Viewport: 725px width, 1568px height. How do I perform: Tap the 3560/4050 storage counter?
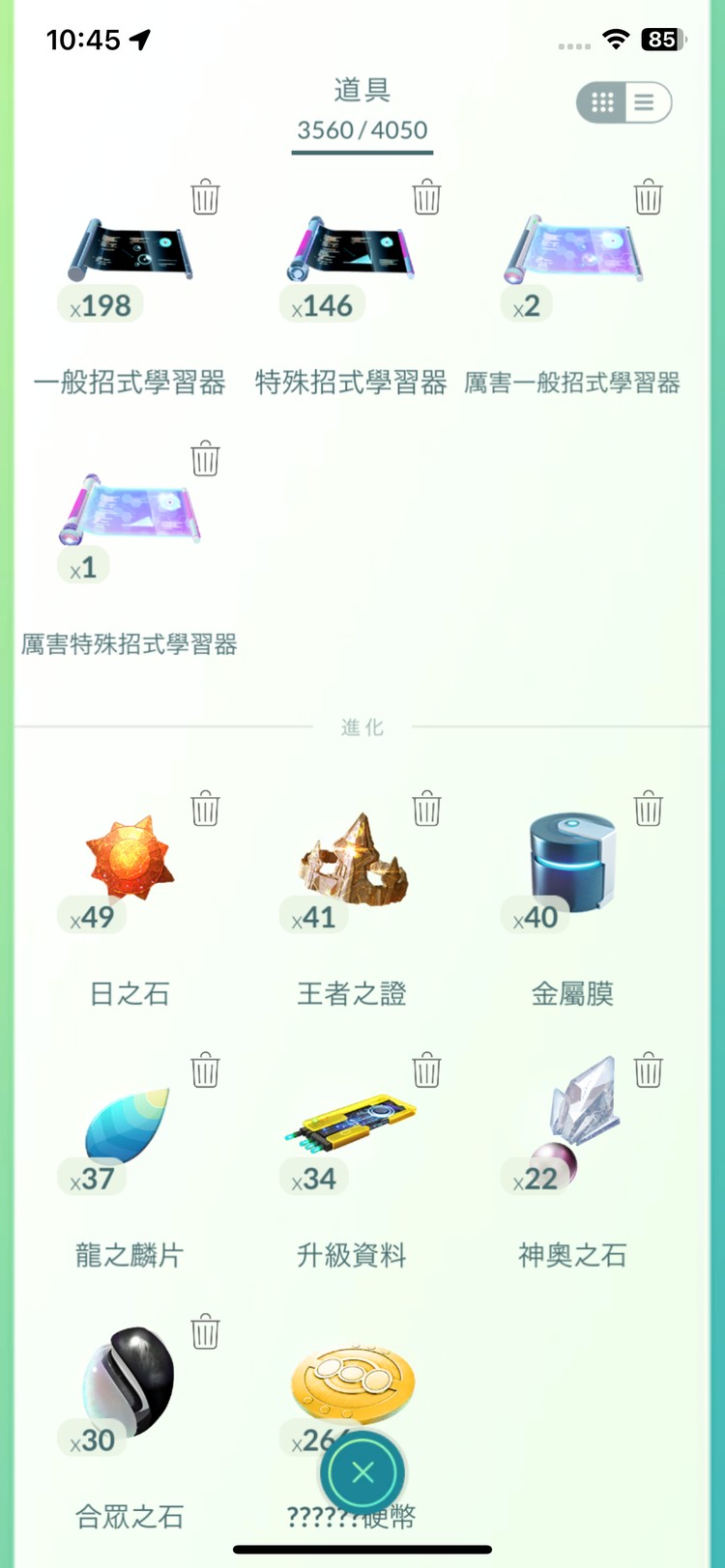(x=362, y=130)
